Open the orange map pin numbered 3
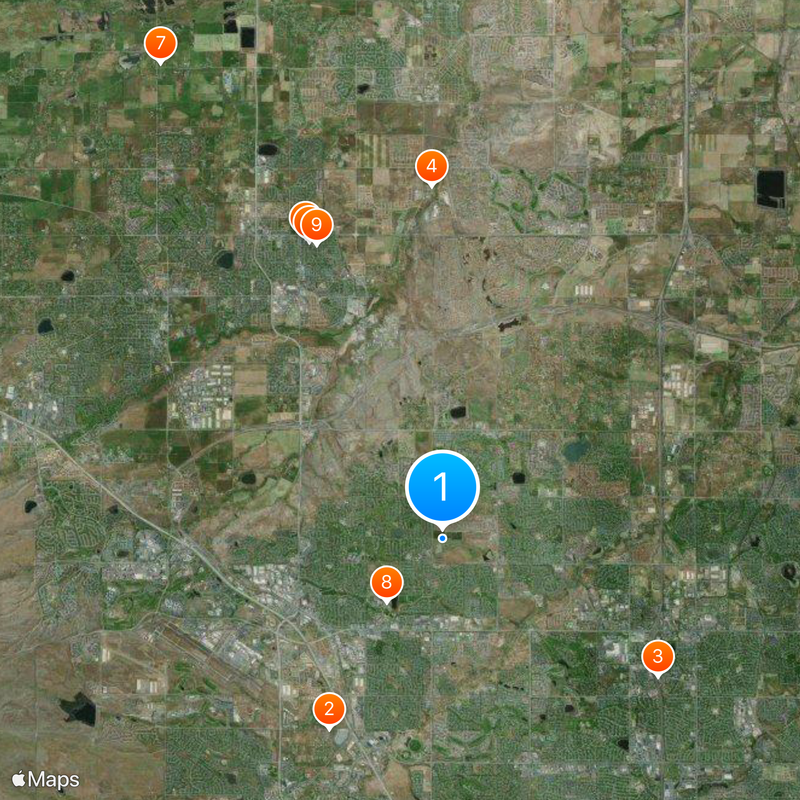The width and height of the screenshot is (800, 800). tap(657, 656)
